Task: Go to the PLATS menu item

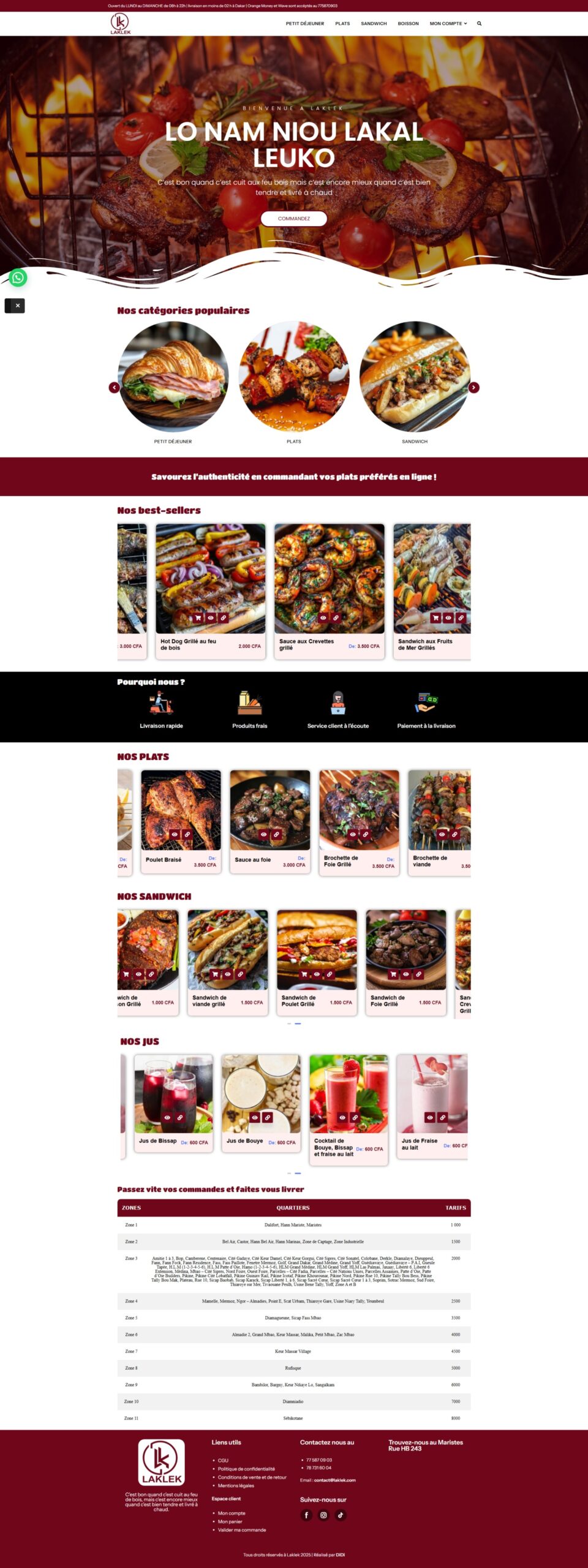Action: (342, 23)
